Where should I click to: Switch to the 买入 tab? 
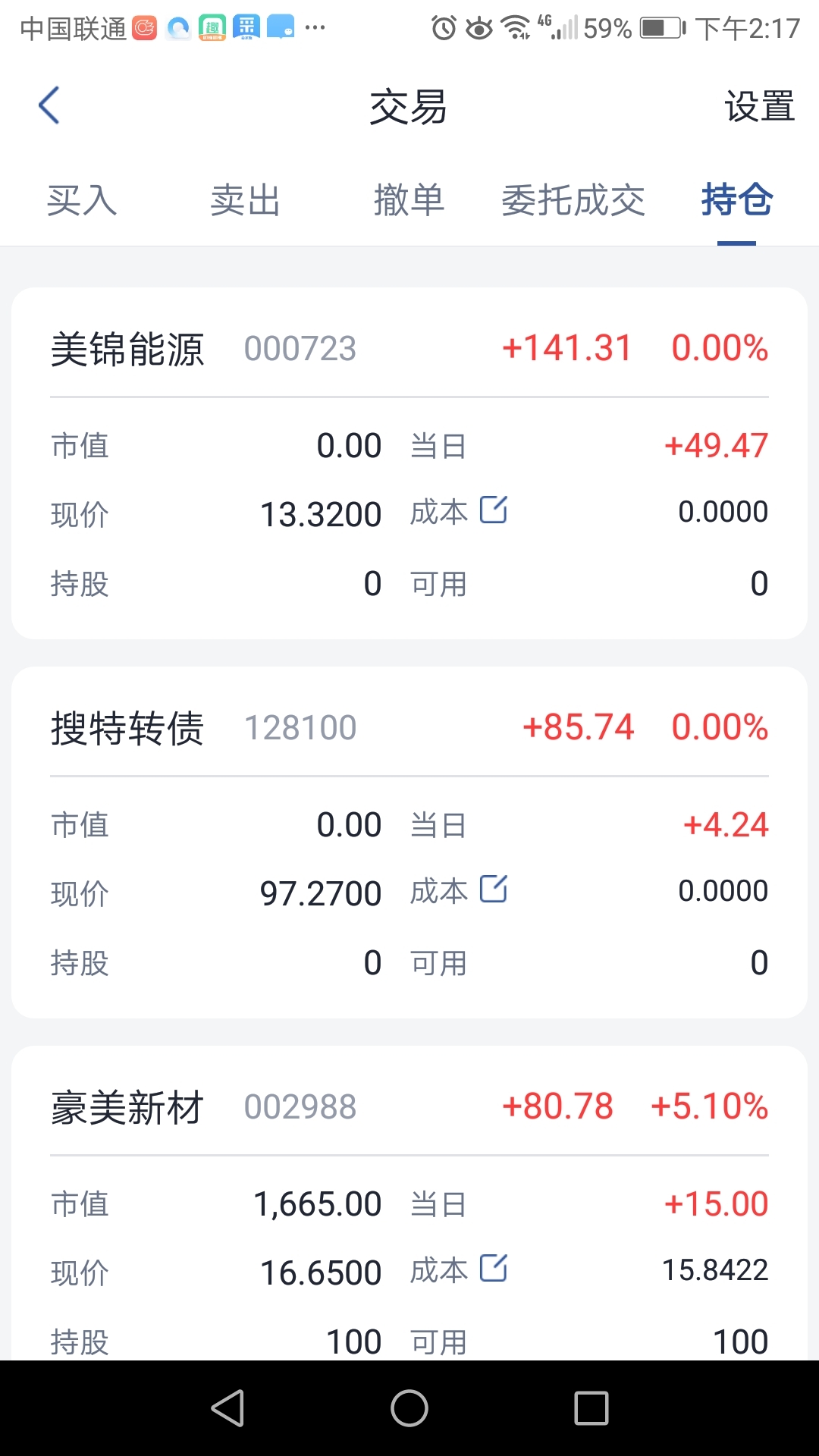coord(82,201)
